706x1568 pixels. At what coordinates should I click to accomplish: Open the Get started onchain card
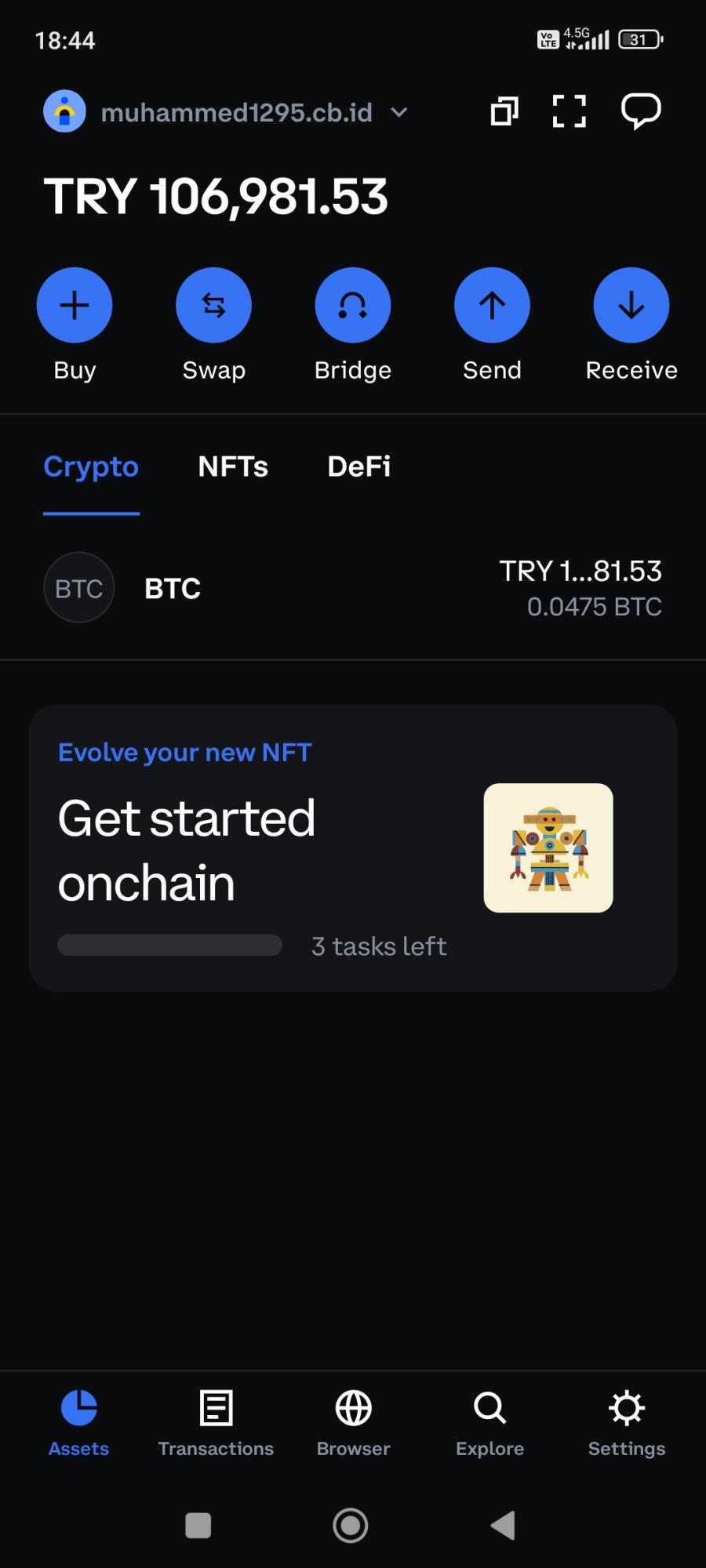(353, 848)
